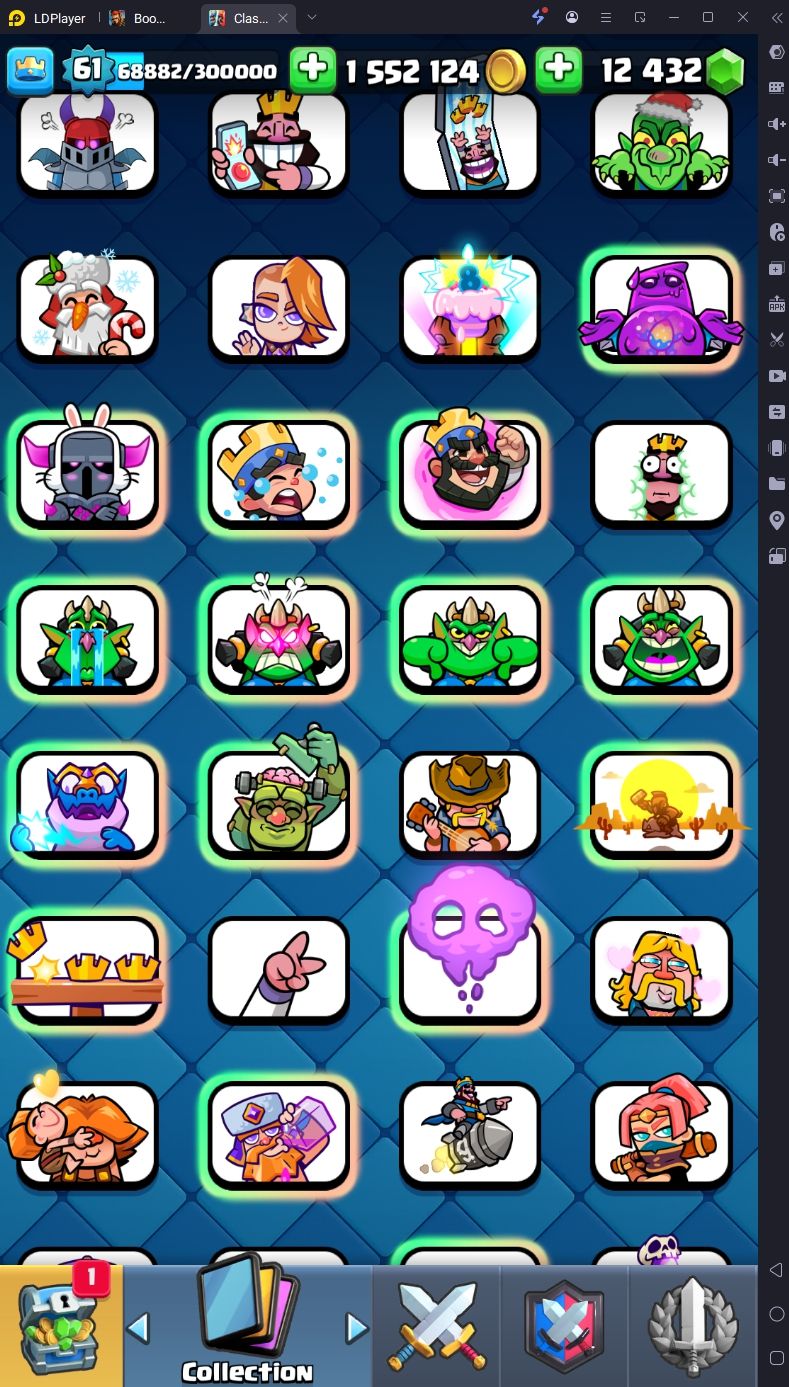Viewport: 789px width, 1387px height.
Task: Pick the cowboy playing guitar emote
Action: point(469,805)
